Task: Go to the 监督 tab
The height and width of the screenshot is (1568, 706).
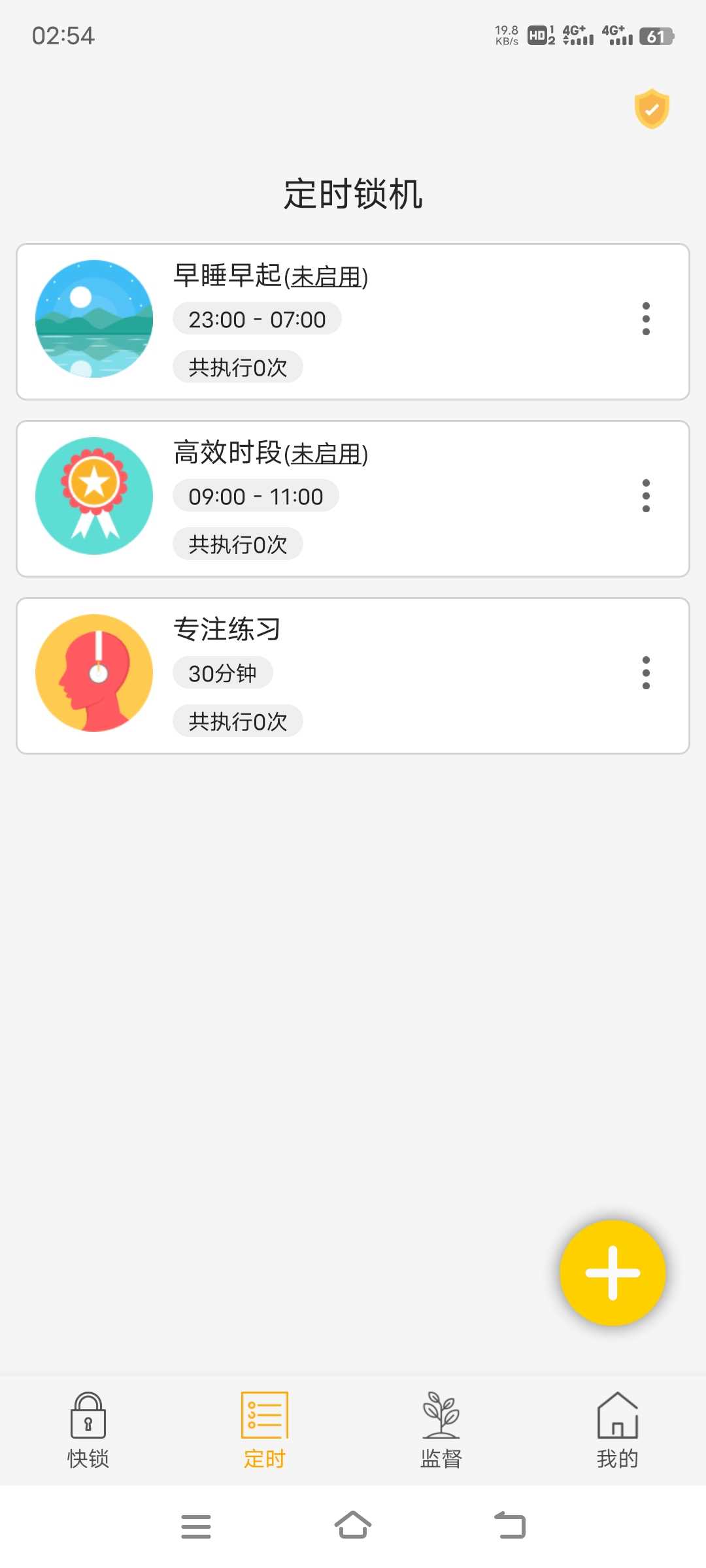Action: (441, 1430)
